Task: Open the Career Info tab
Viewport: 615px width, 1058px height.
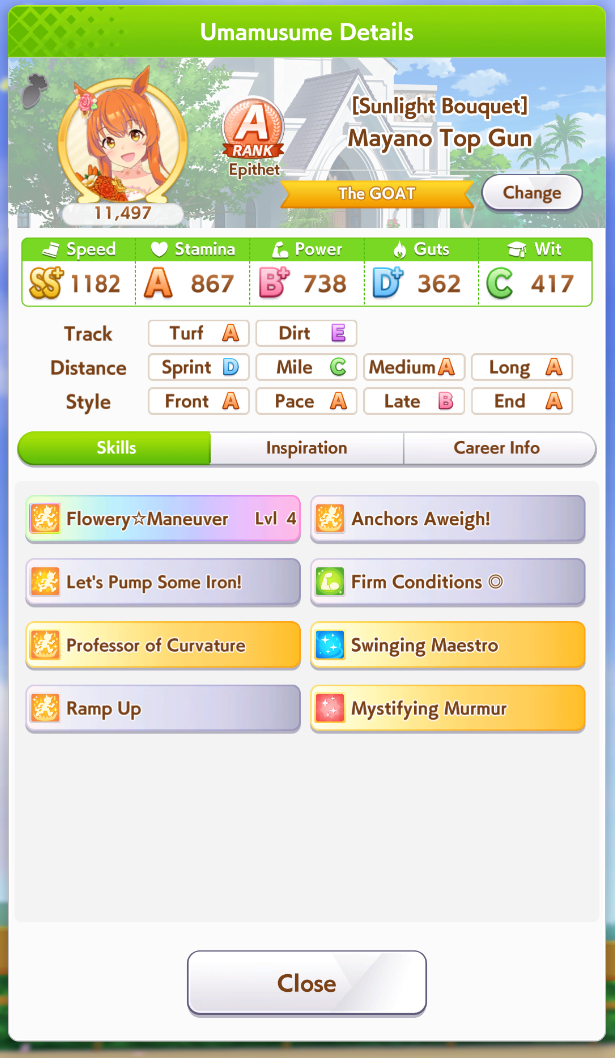Action: pyautogui.click(x=497, y=448)
